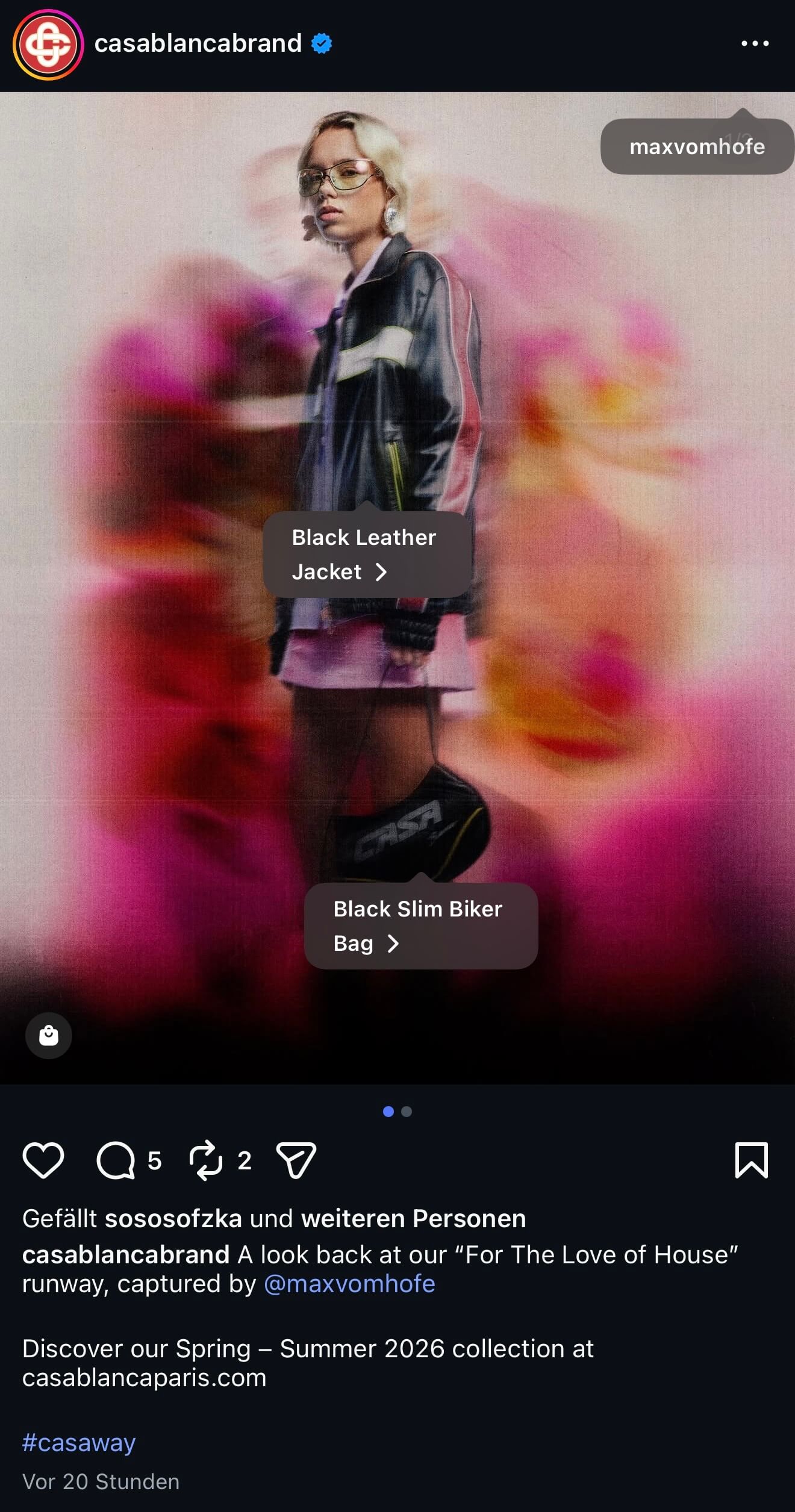Screen dimensions: 795x1512
Task: Tap the shopping bag icon on photo
Action: point(49,1036)
